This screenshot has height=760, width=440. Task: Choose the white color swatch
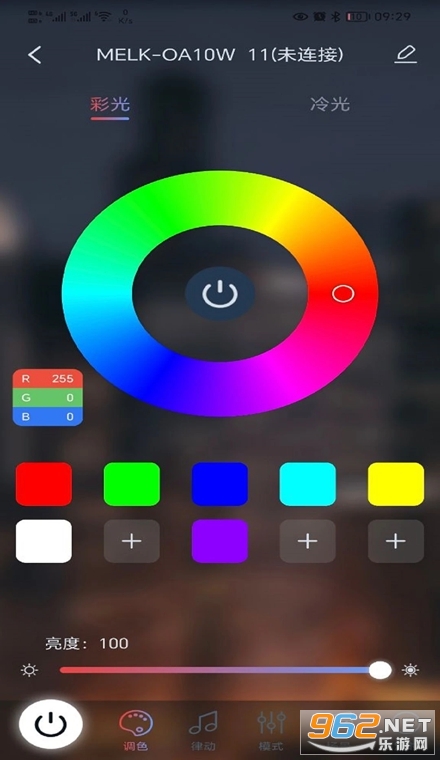tap(44, 541)
